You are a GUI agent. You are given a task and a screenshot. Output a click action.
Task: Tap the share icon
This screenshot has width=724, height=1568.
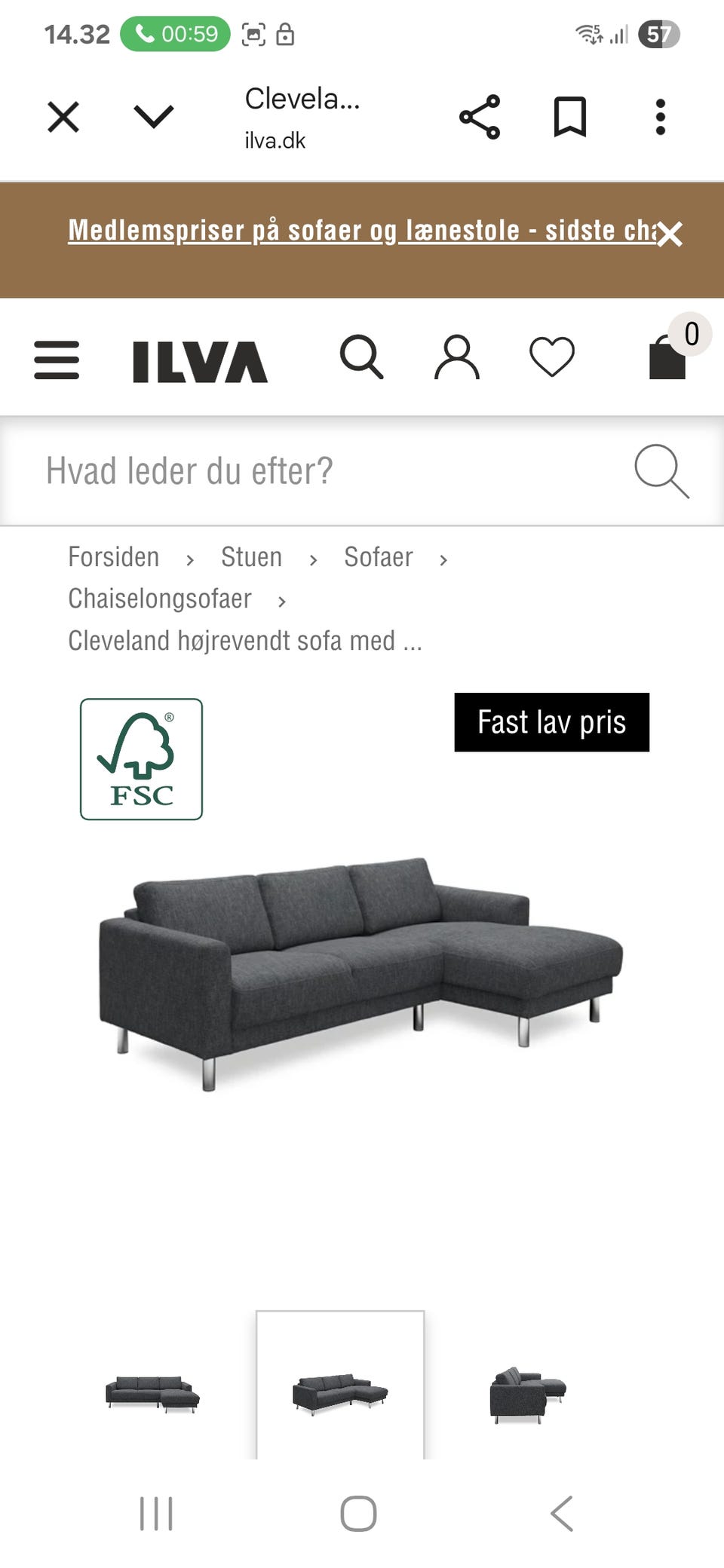click(x=480, y=117)
